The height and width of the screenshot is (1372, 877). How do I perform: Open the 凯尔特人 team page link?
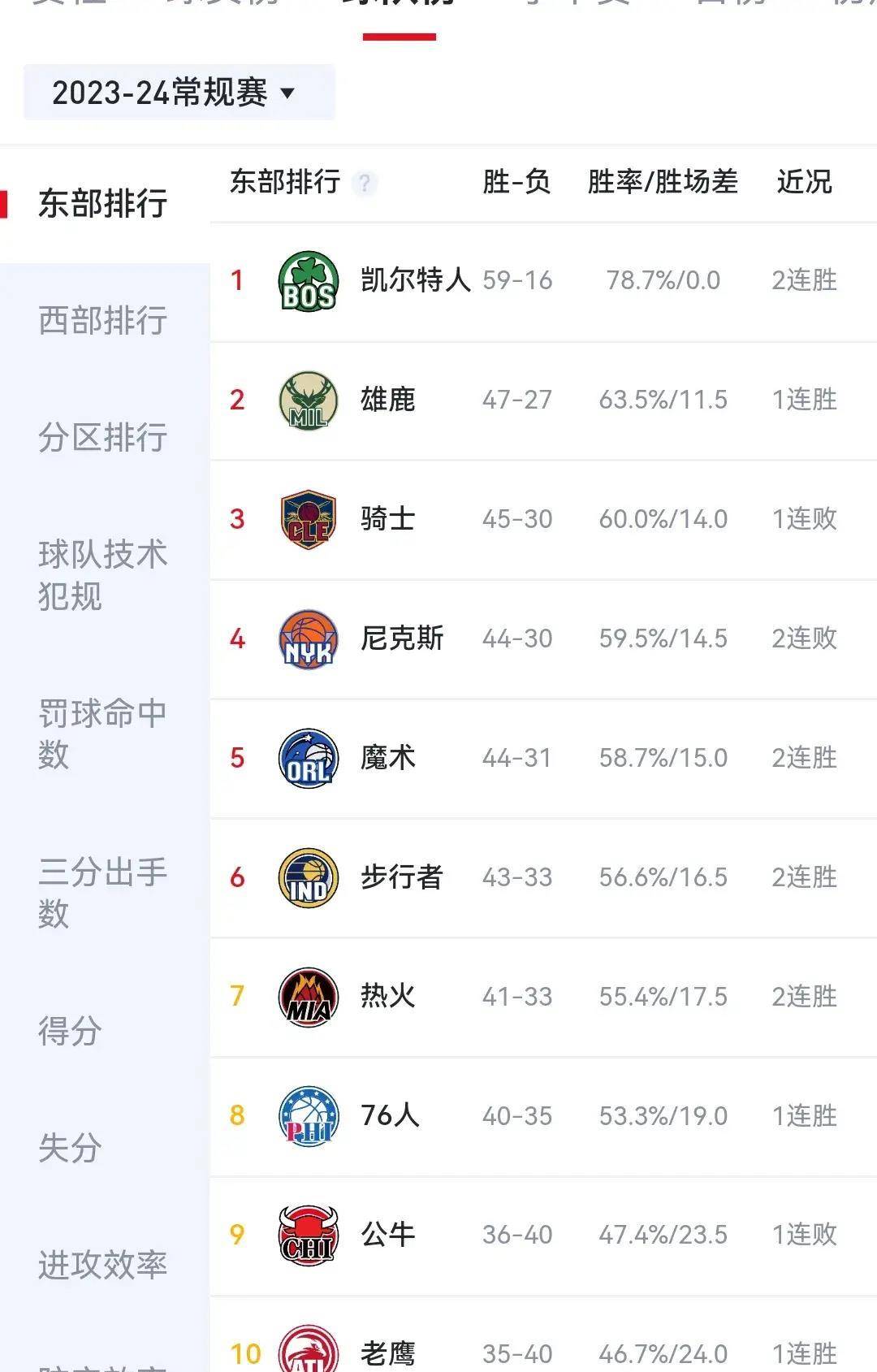(x=416, y=279)
